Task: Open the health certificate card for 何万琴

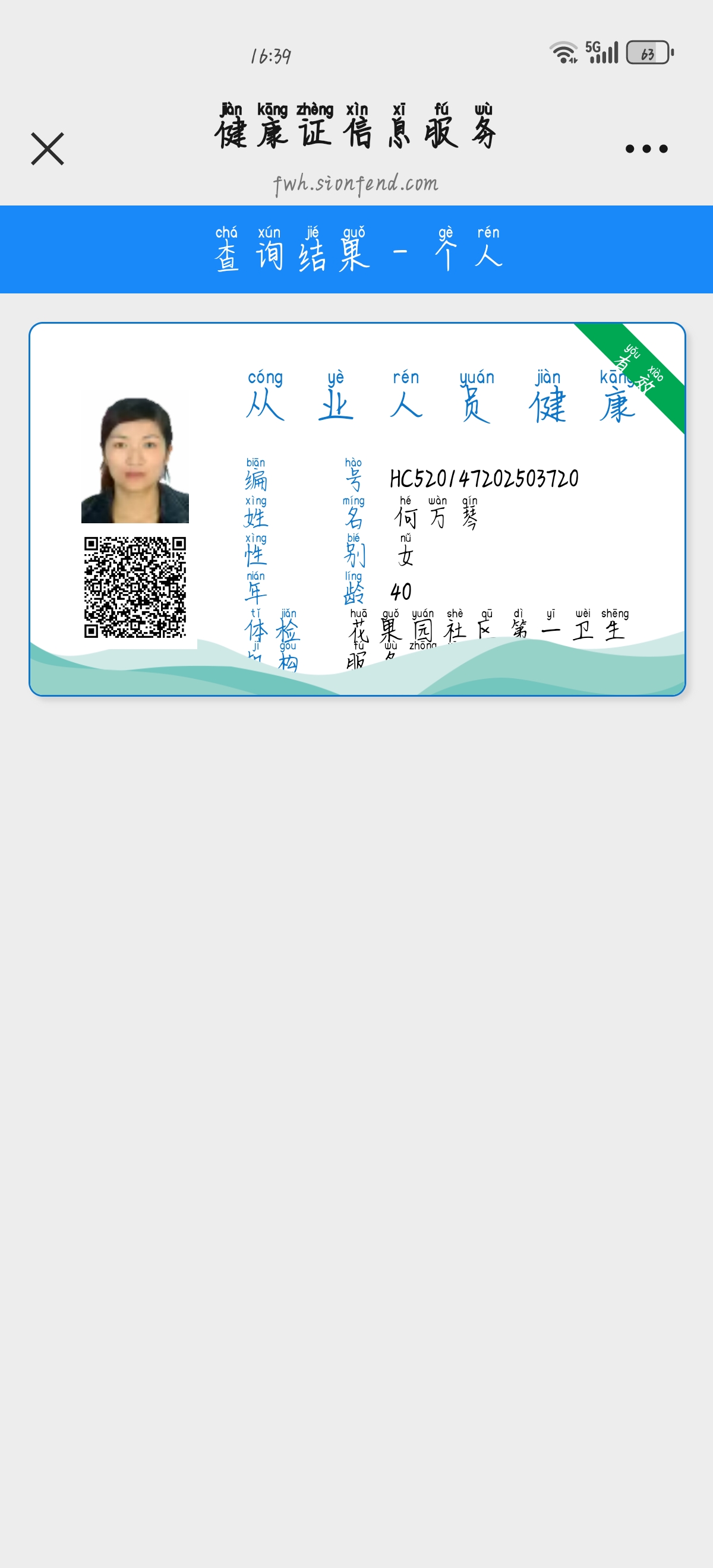Action: coord(357,509)
